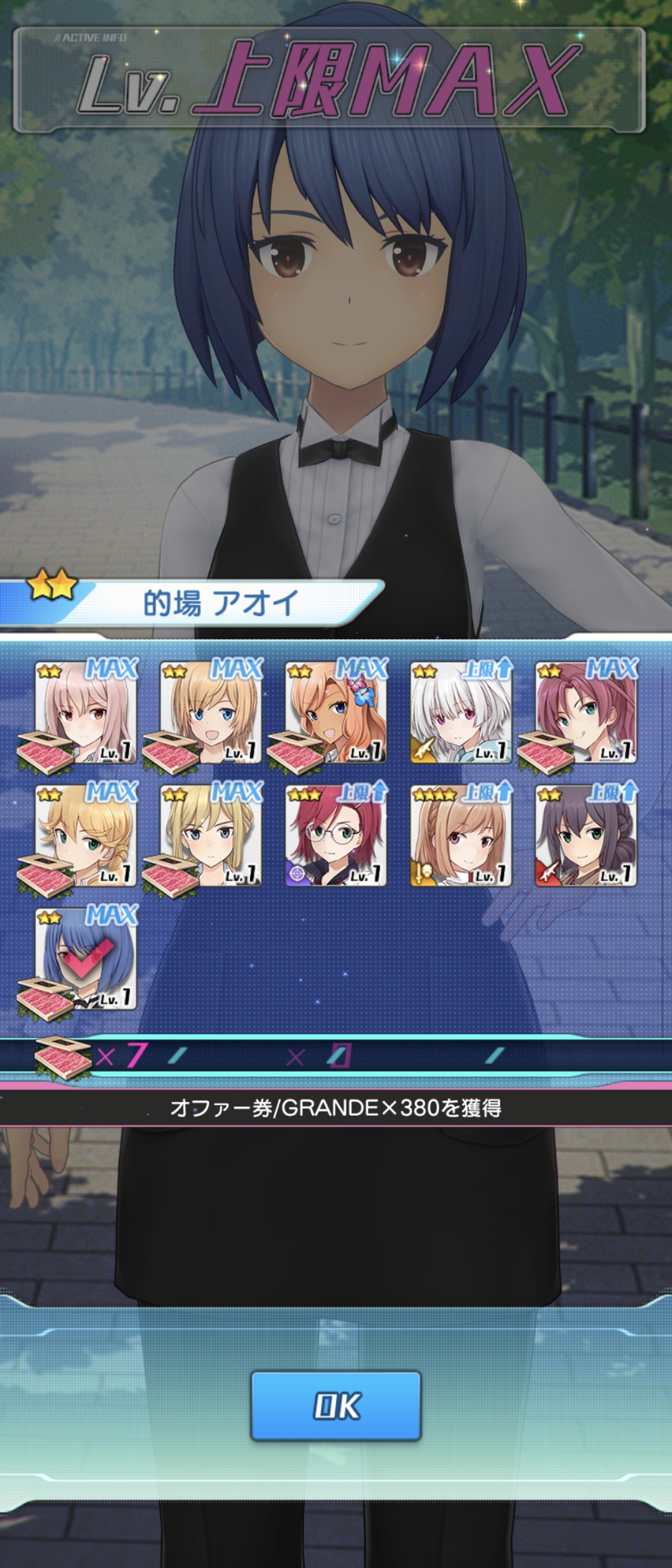The width and height of the screenshot is (672, 1568).
Task: Select the white-haired character with pink eyes
Action: point(461,712)
